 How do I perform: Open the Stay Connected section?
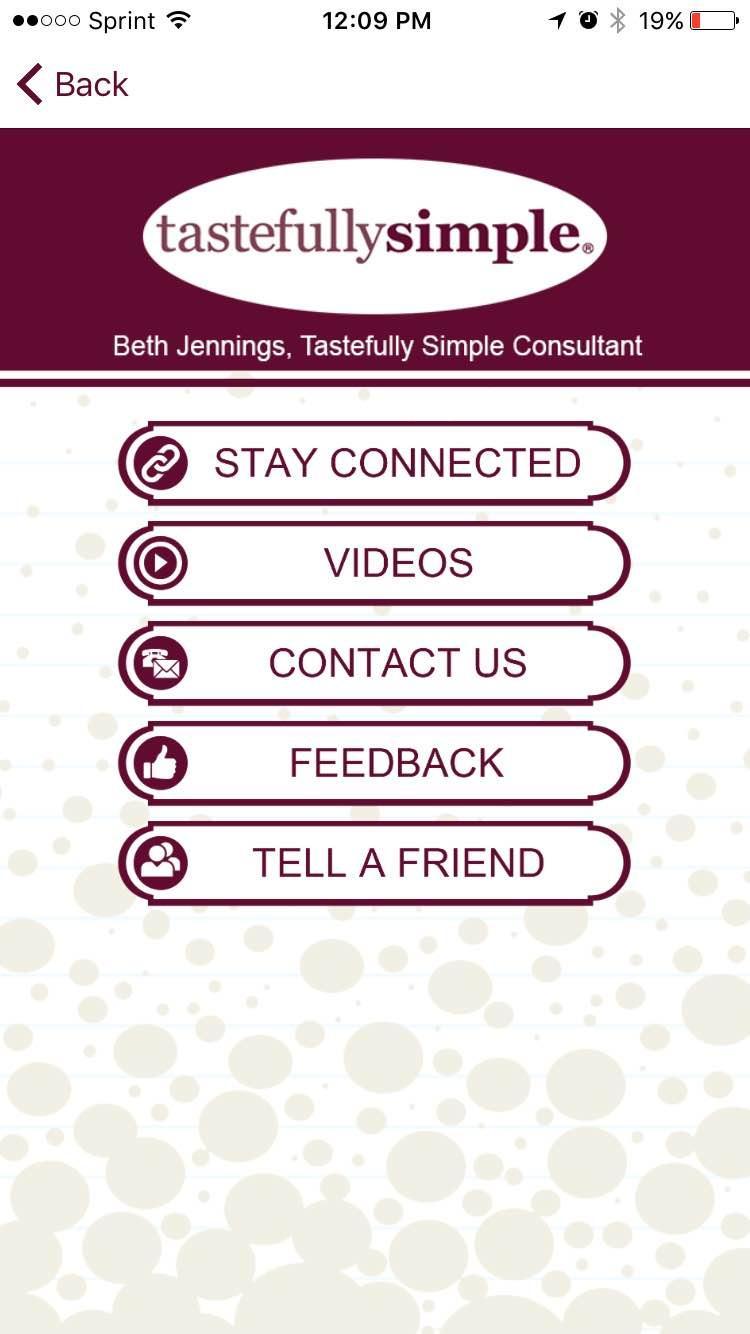pos(374,463)
